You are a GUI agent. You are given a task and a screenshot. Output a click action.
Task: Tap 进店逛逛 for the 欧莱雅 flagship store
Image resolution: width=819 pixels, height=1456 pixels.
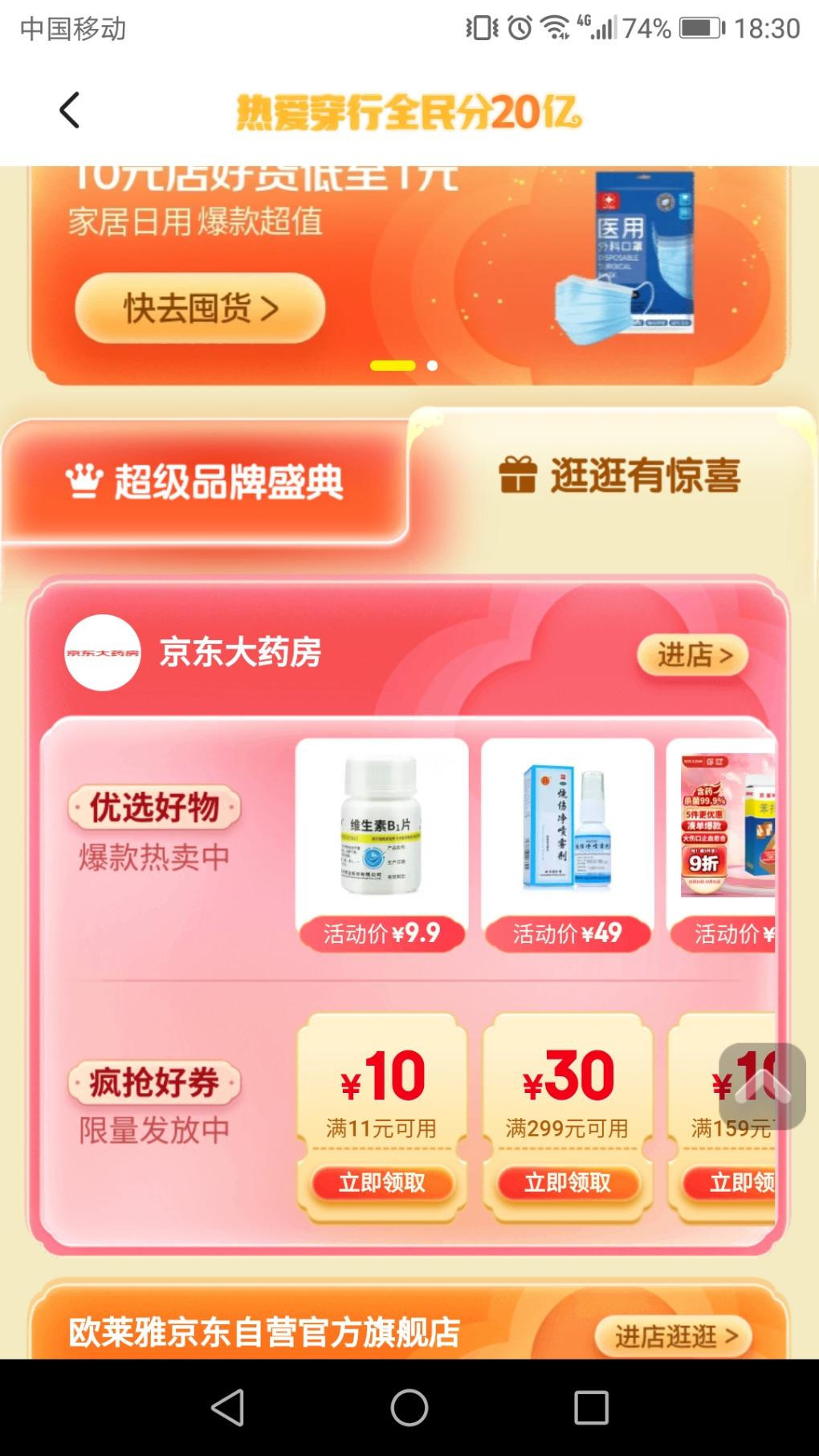(x=674, y=1336)
